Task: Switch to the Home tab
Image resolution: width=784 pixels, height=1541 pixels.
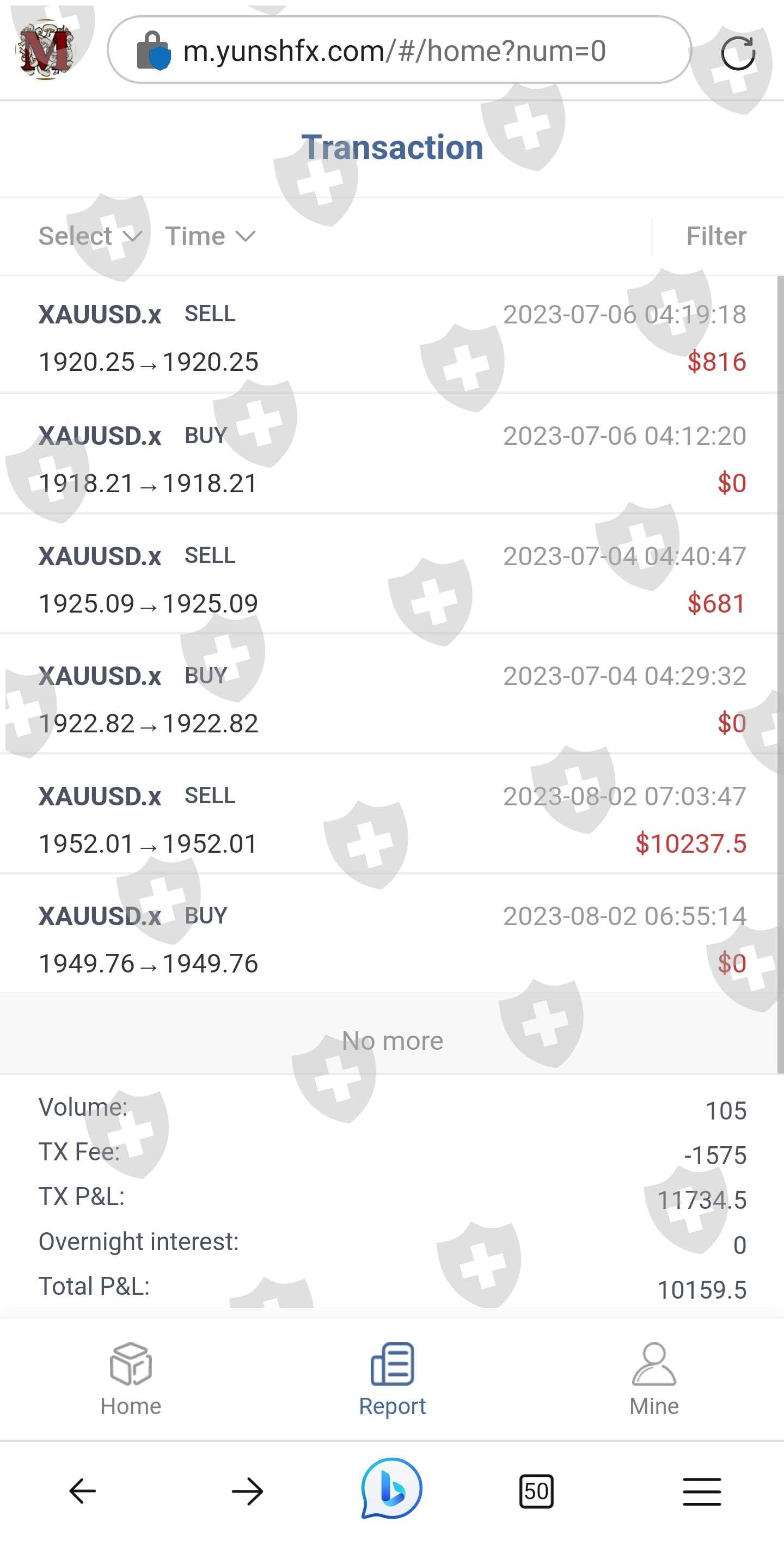Action: pyautogui.click(x=130, y=1378)
